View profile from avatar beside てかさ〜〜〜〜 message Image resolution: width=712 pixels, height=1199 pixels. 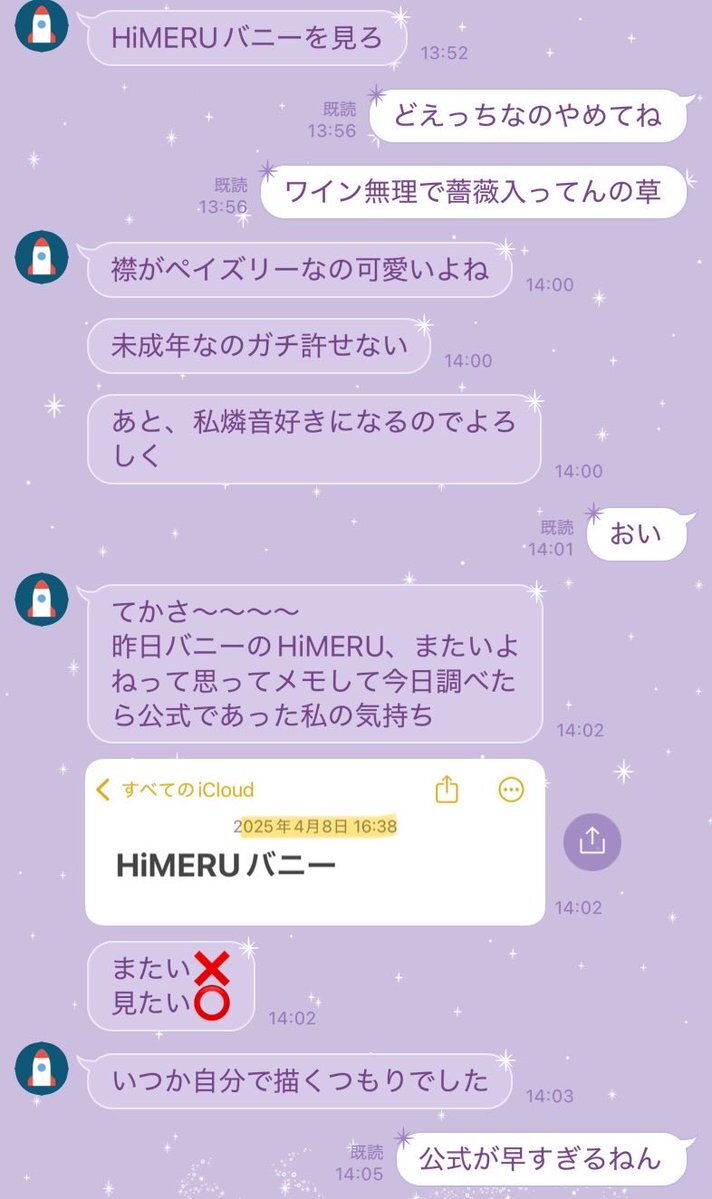pos(42,601)
